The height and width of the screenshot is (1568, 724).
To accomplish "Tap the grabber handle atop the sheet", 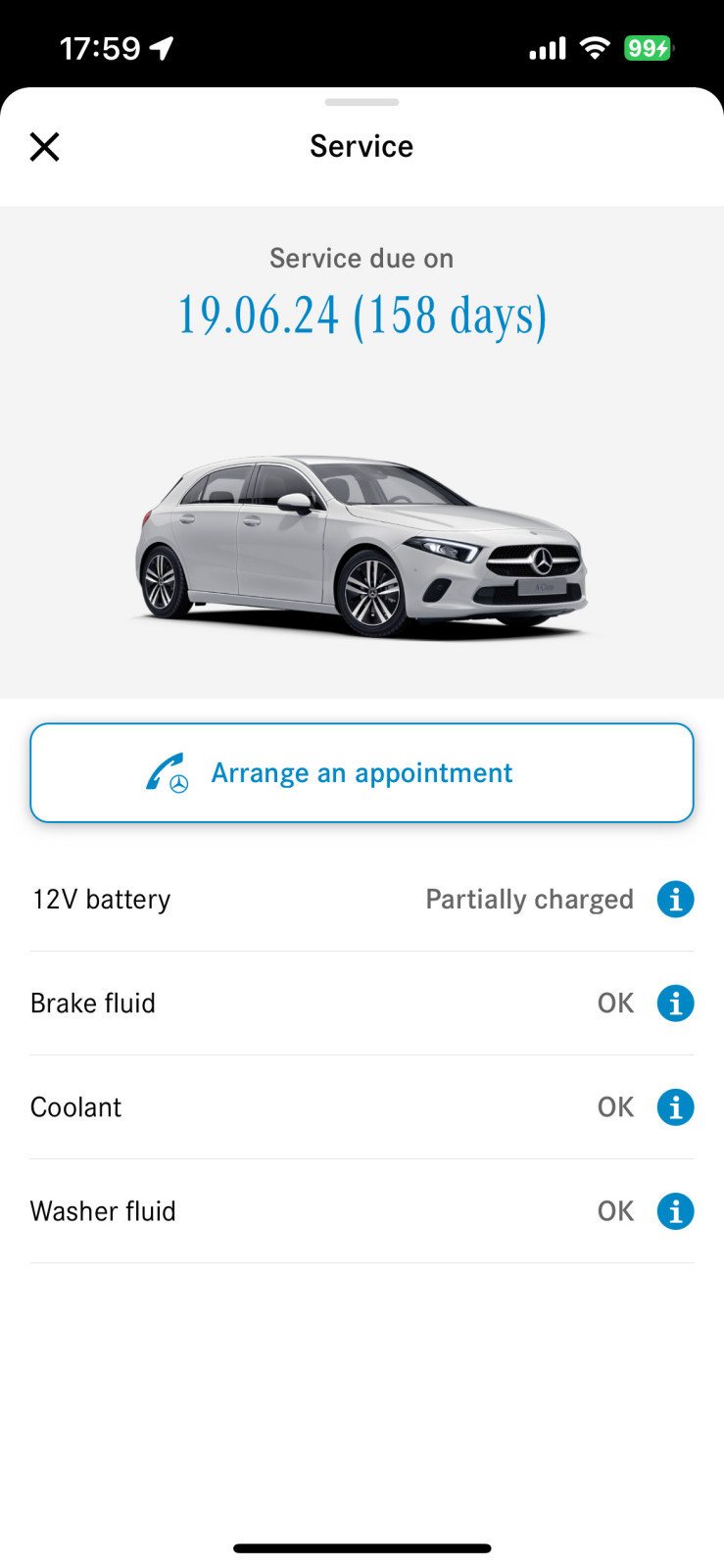I will pos(362,101).
